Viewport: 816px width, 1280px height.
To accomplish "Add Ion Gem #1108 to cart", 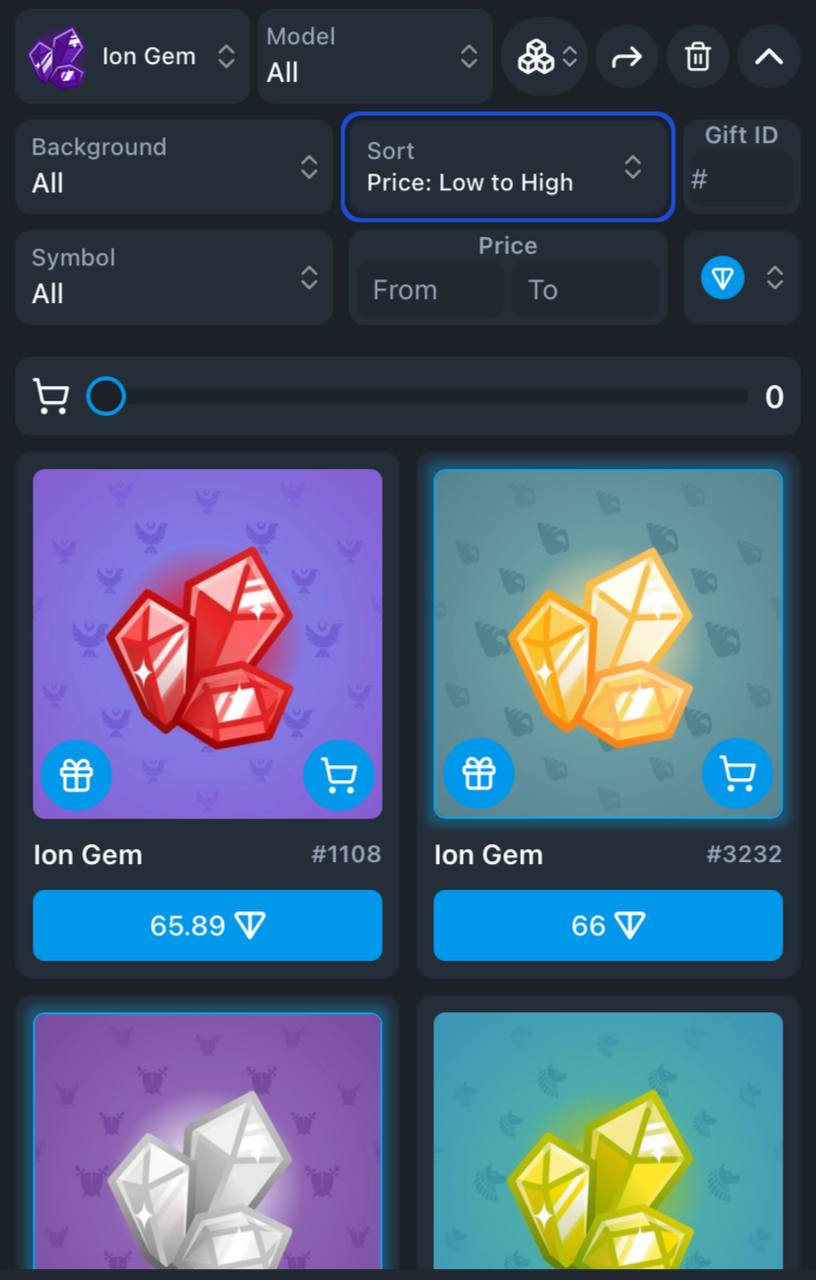I will [339, 775].
